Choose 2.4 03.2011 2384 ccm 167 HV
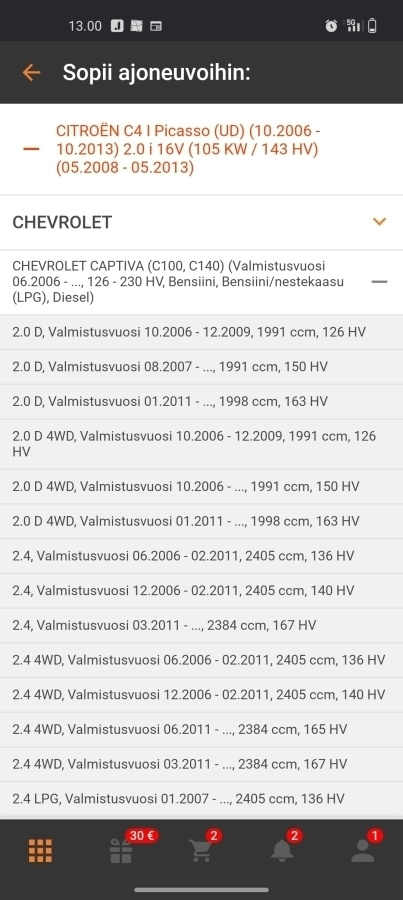403x900 pixels. pos(202,625)
